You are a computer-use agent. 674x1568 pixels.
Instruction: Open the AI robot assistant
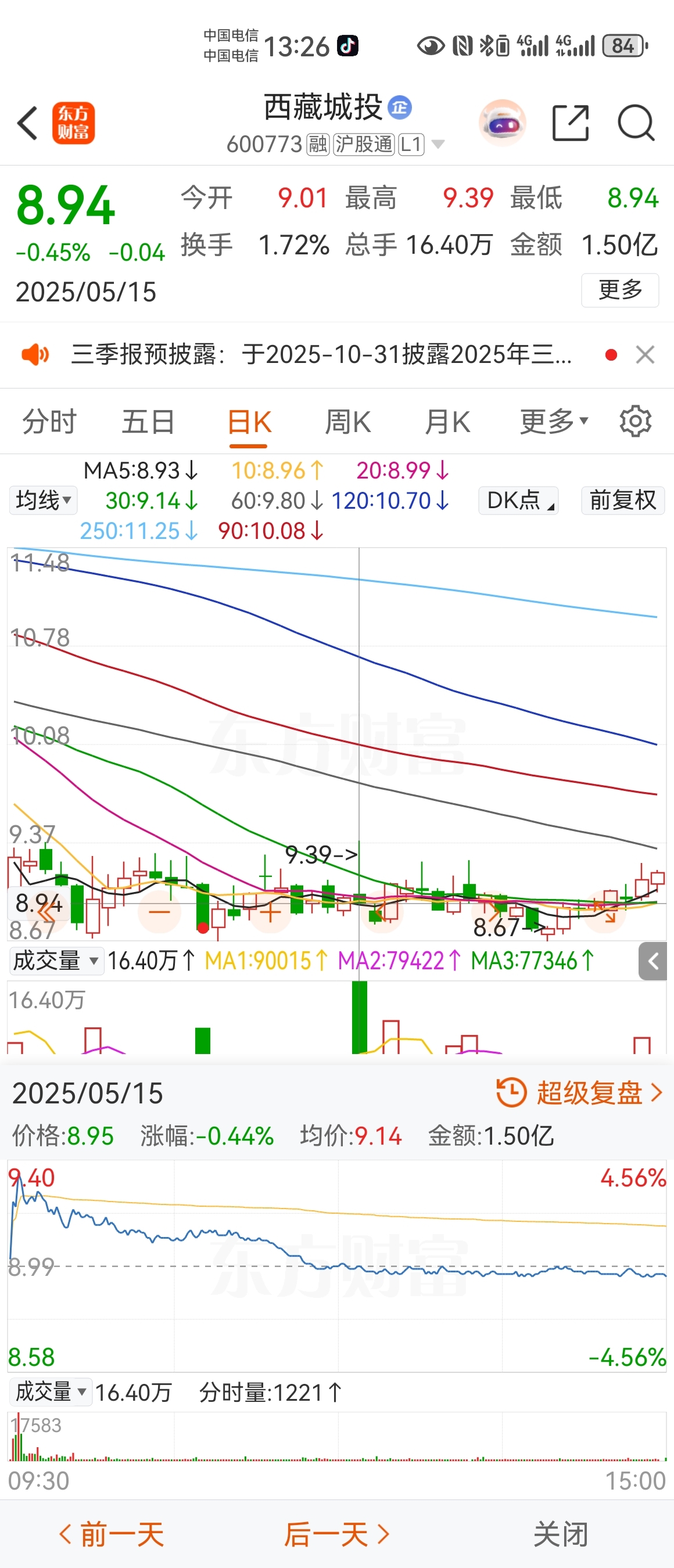coord(502,123)
